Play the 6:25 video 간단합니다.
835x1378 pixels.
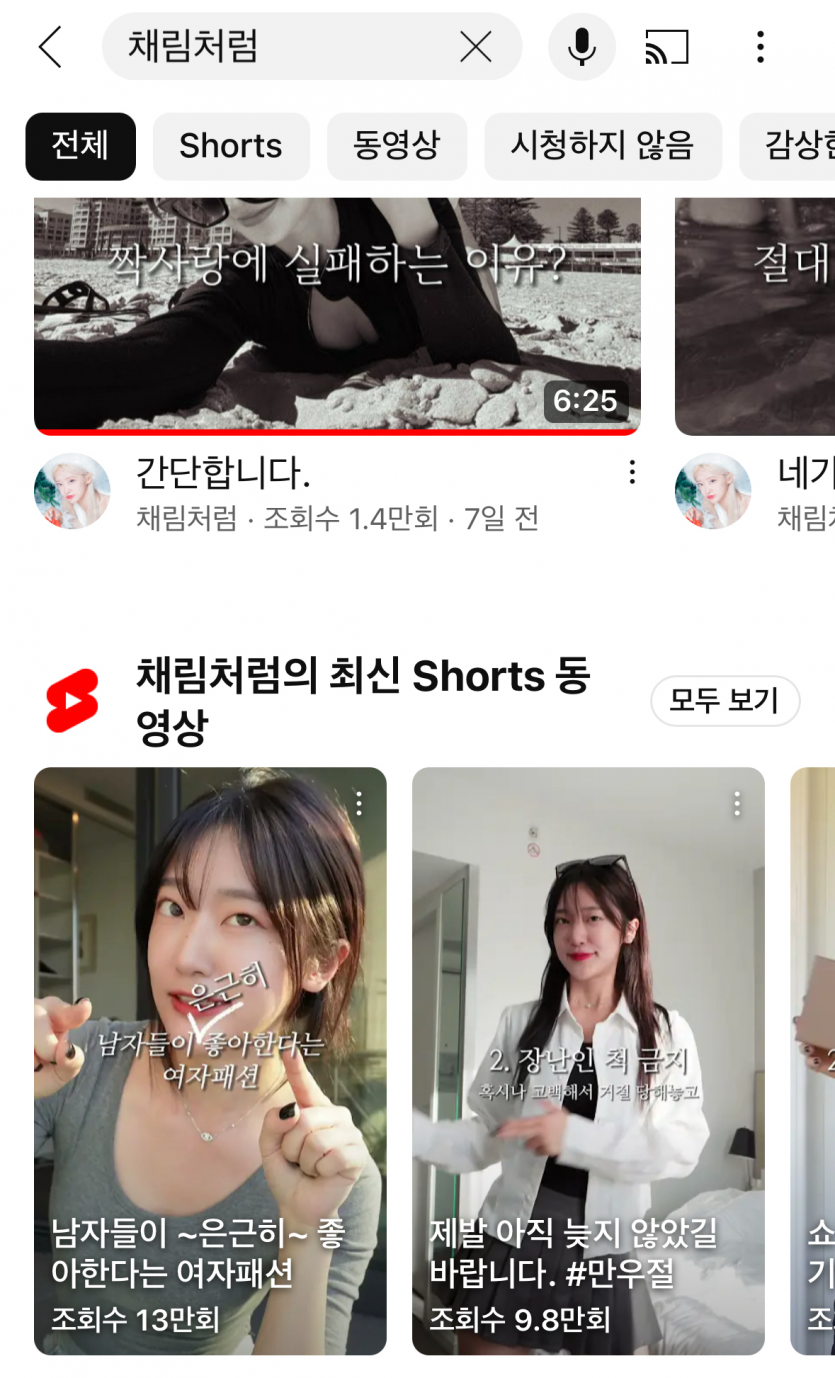(x=337, y=315)
